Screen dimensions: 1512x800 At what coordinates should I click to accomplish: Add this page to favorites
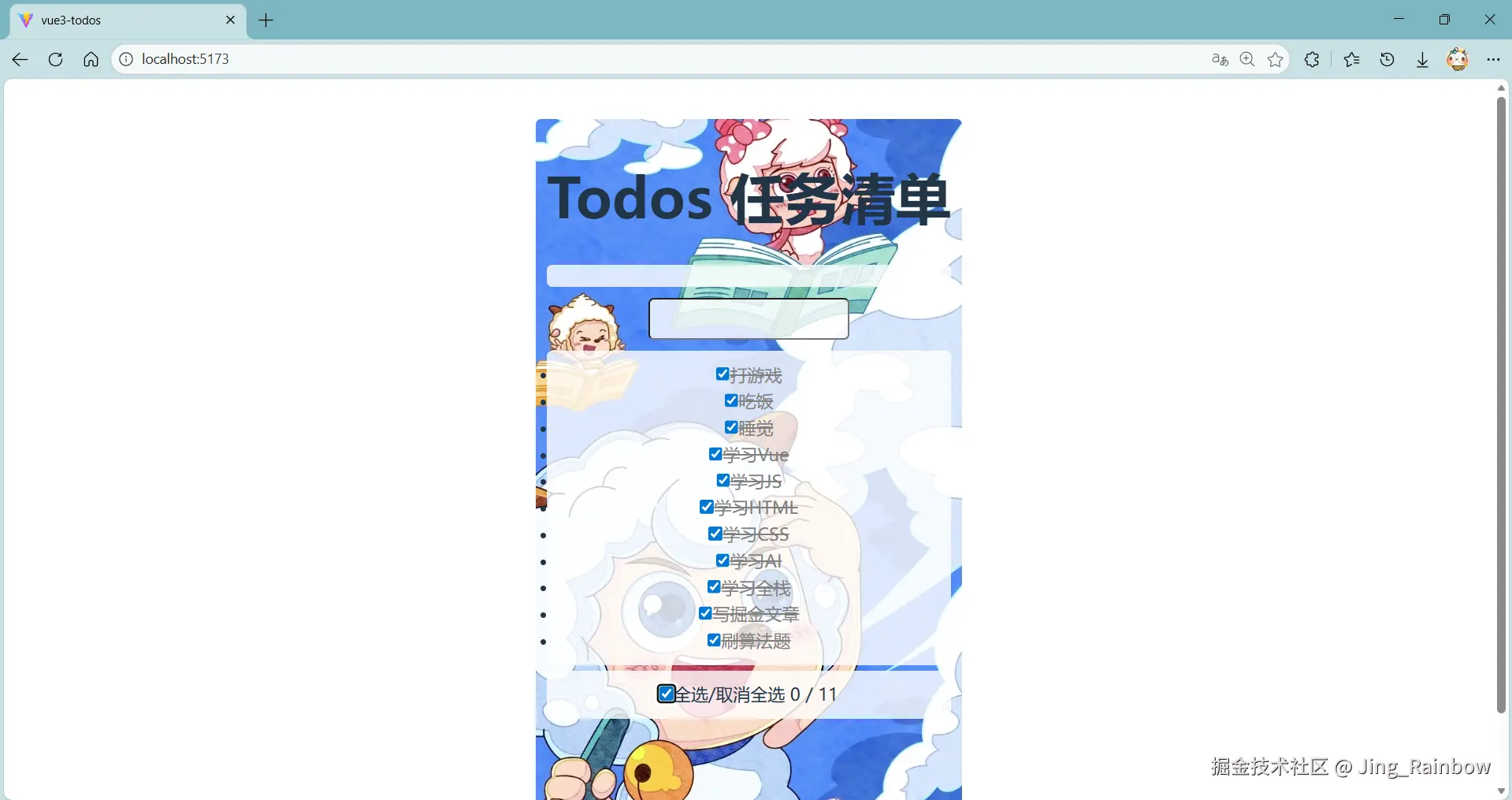coord(1275,59)
